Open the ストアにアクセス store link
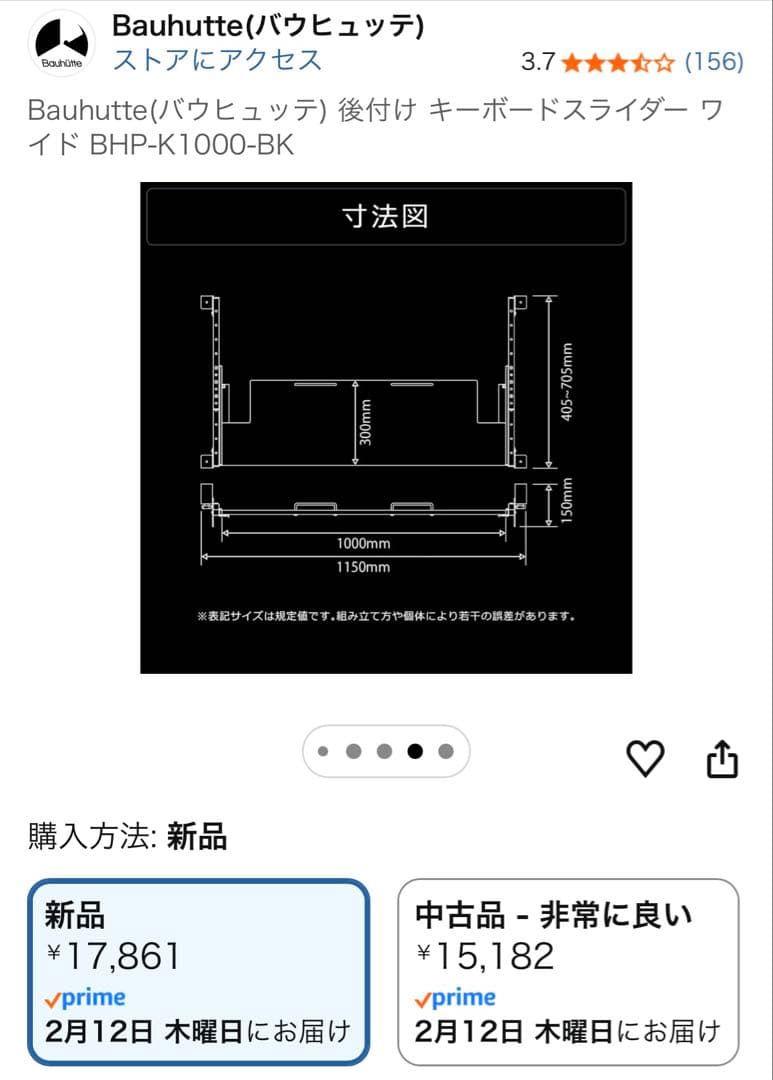The image size is (773, 1080). (x=217, y=59)
